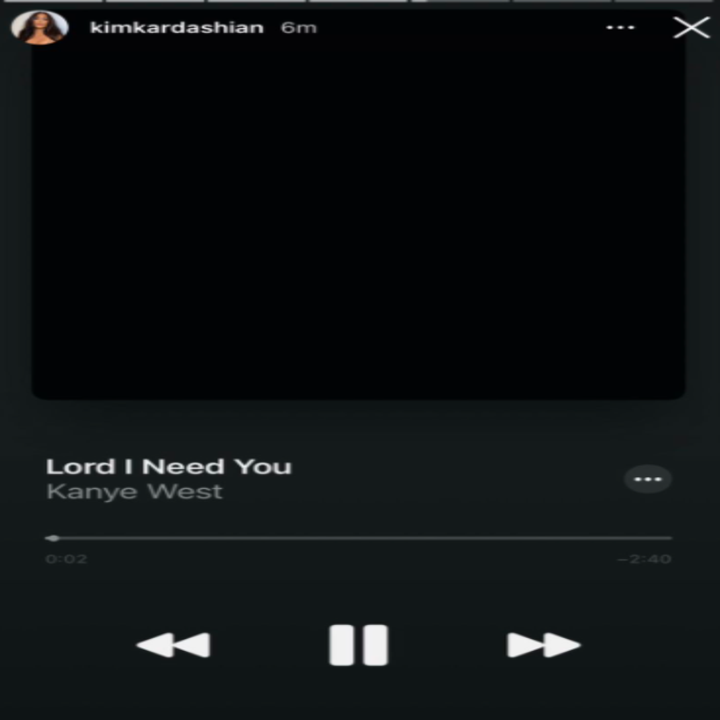The width and height of the screenshot is (720, 720).
Task: Open the story options menu
Action: pos(620,27)
